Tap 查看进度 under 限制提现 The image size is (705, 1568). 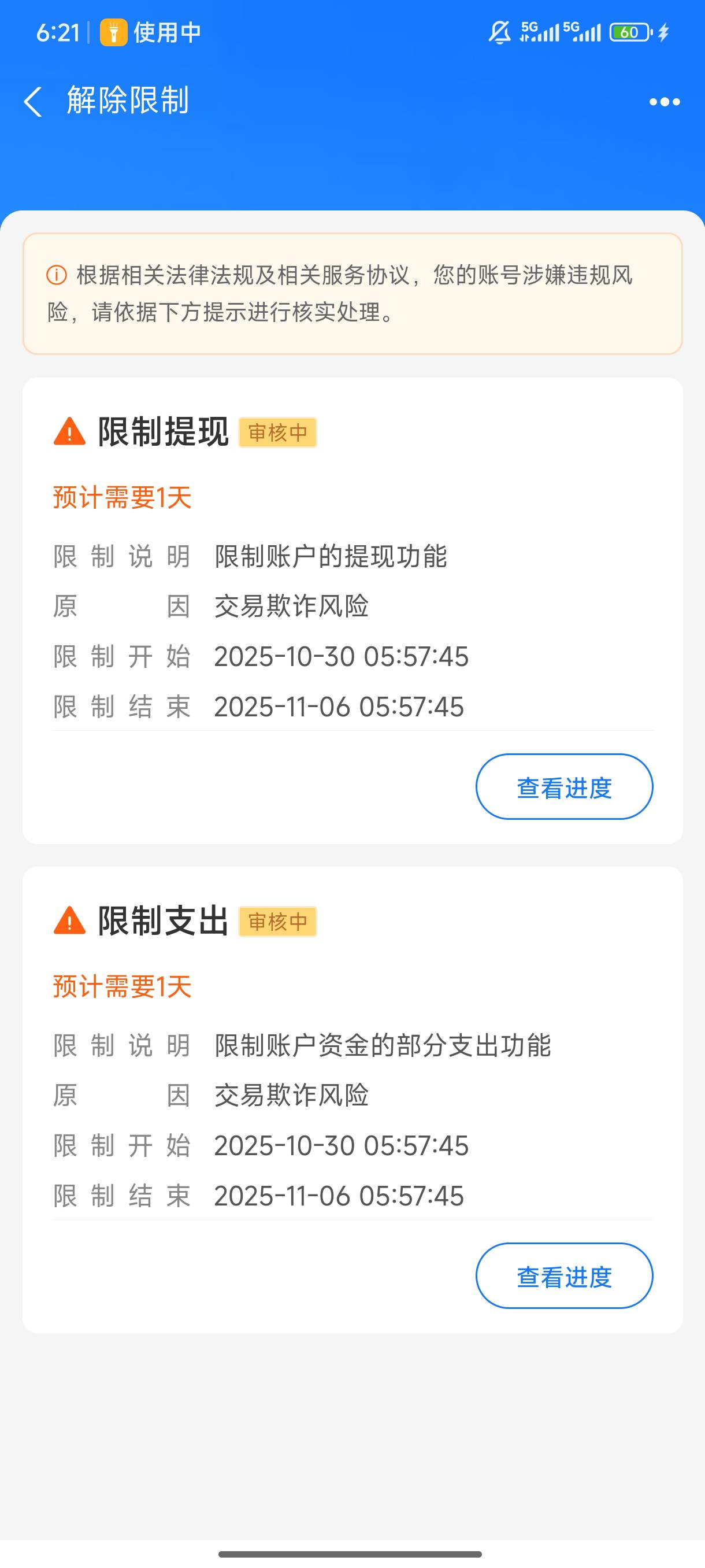(564, 786)
